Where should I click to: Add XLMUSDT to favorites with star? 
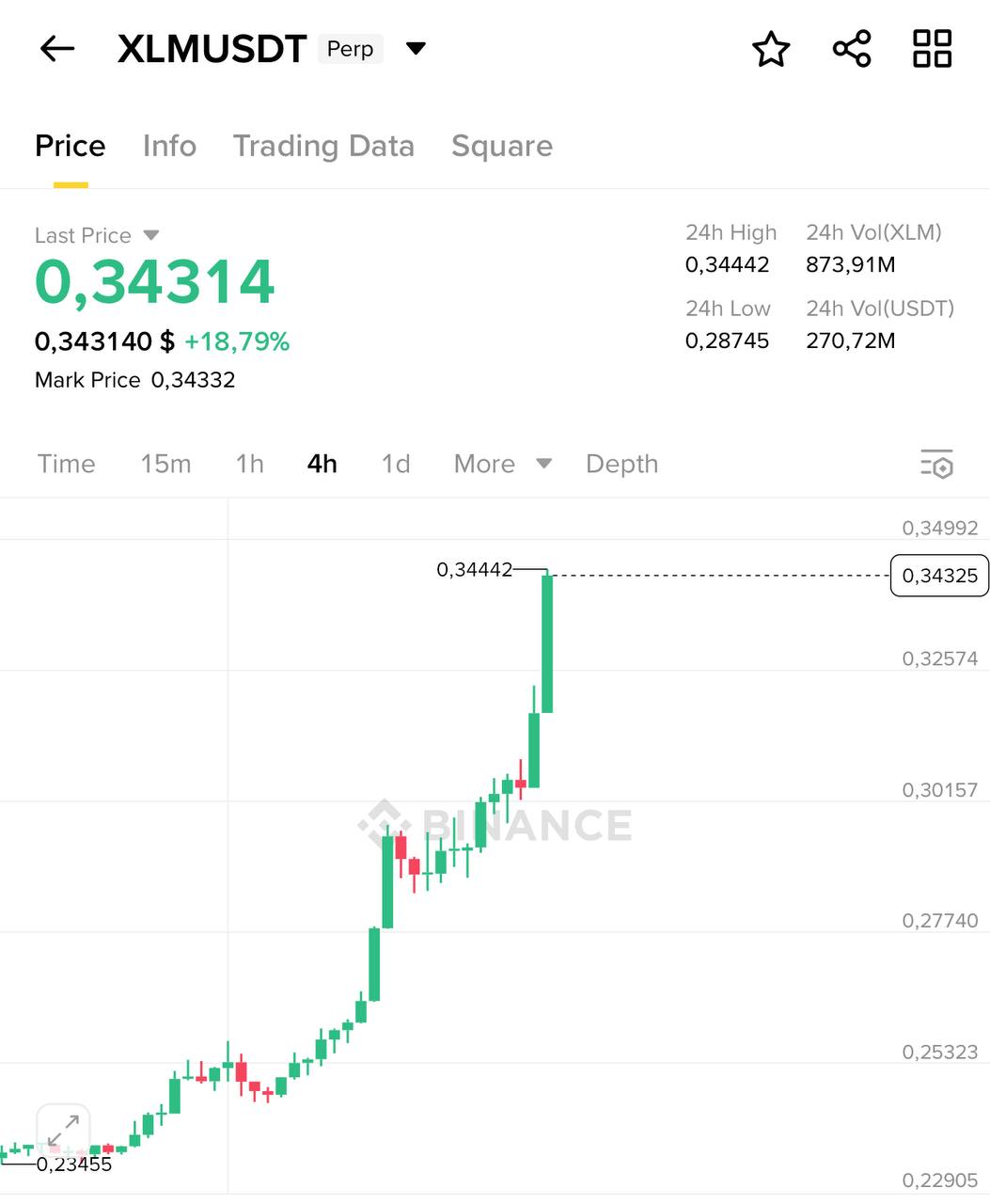click(x=771, y=49)
